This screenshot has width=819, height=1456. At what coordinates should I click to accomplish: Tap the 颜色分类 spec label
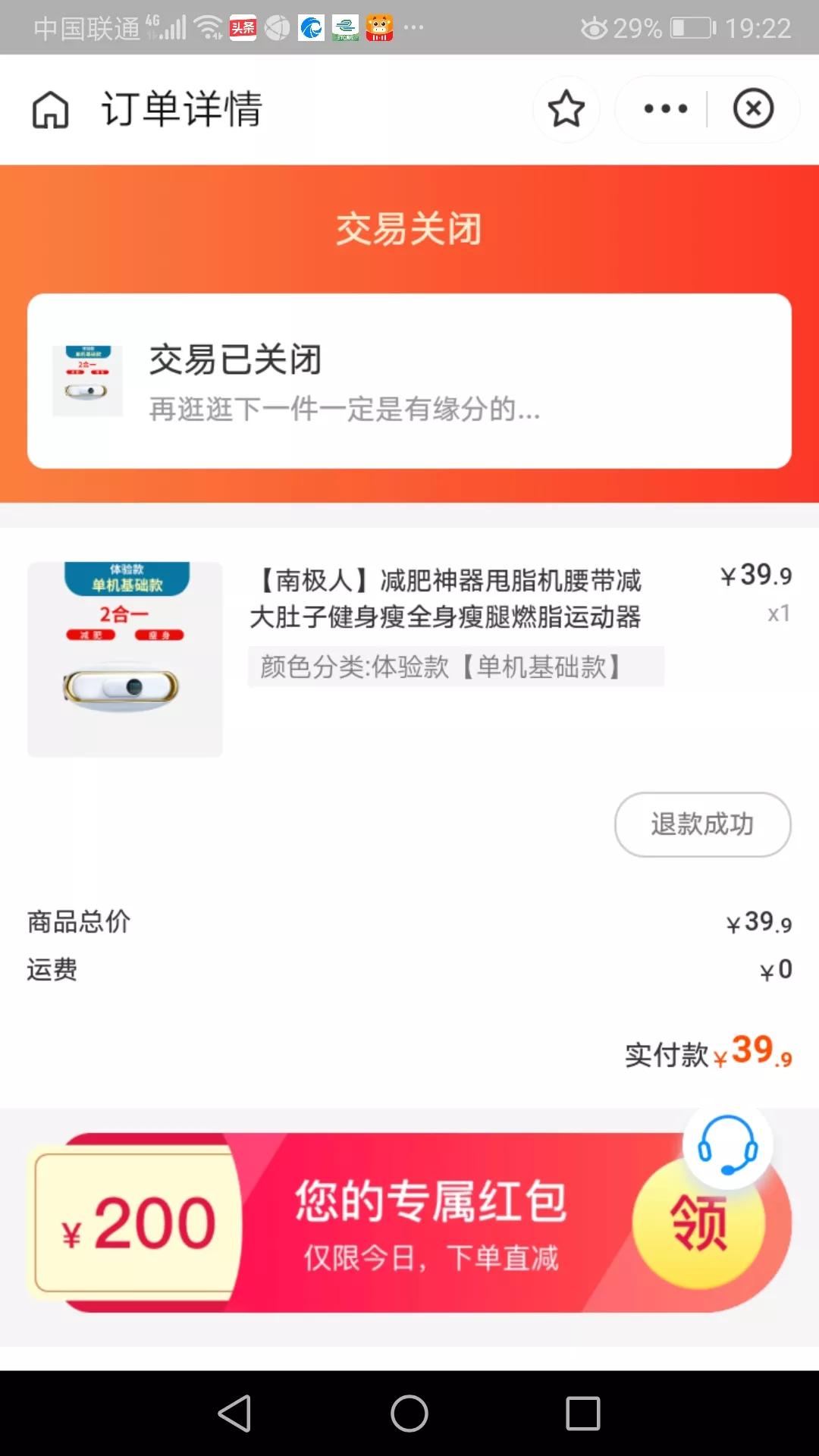(x=456, y=666)
